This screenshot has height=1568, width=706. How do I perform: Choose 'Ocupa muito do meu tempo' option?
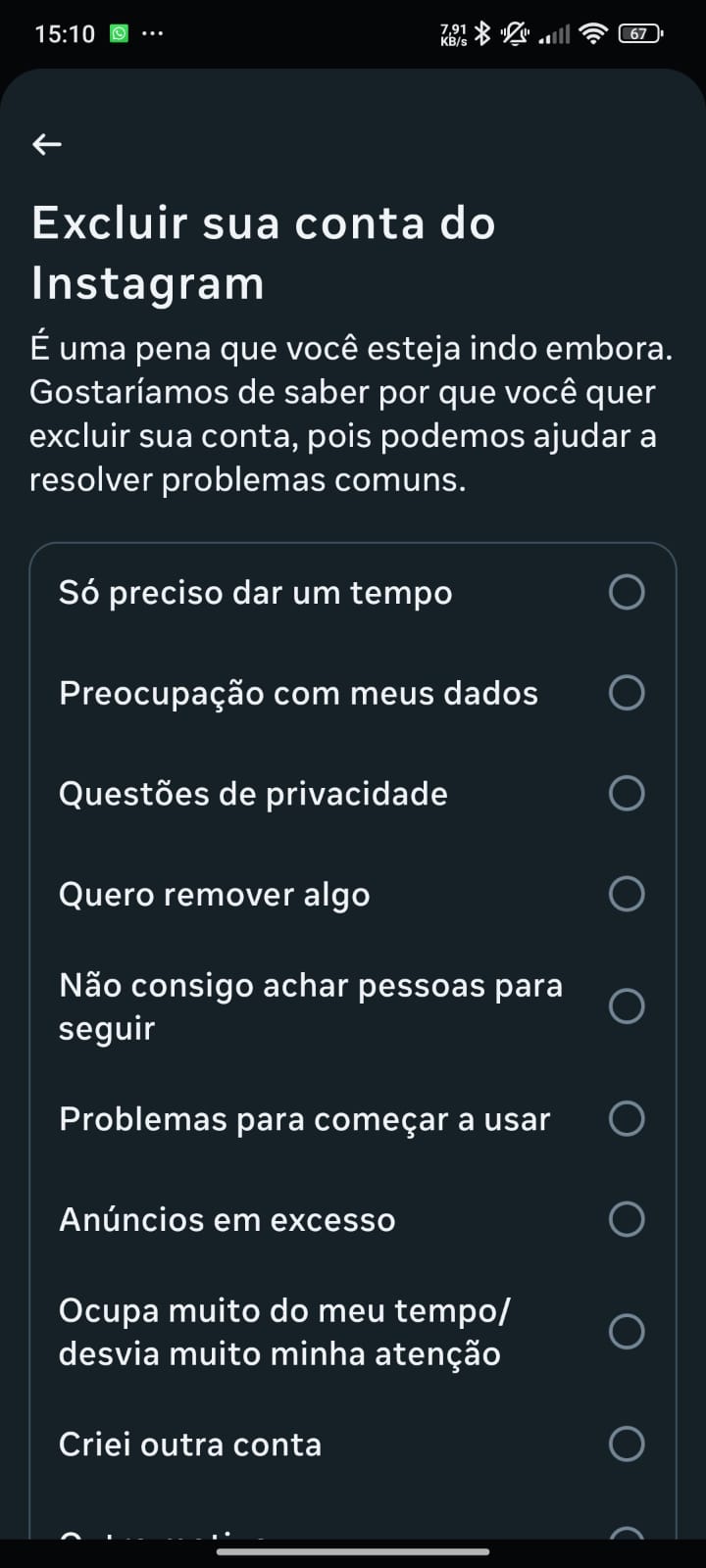pos(627,1332)
